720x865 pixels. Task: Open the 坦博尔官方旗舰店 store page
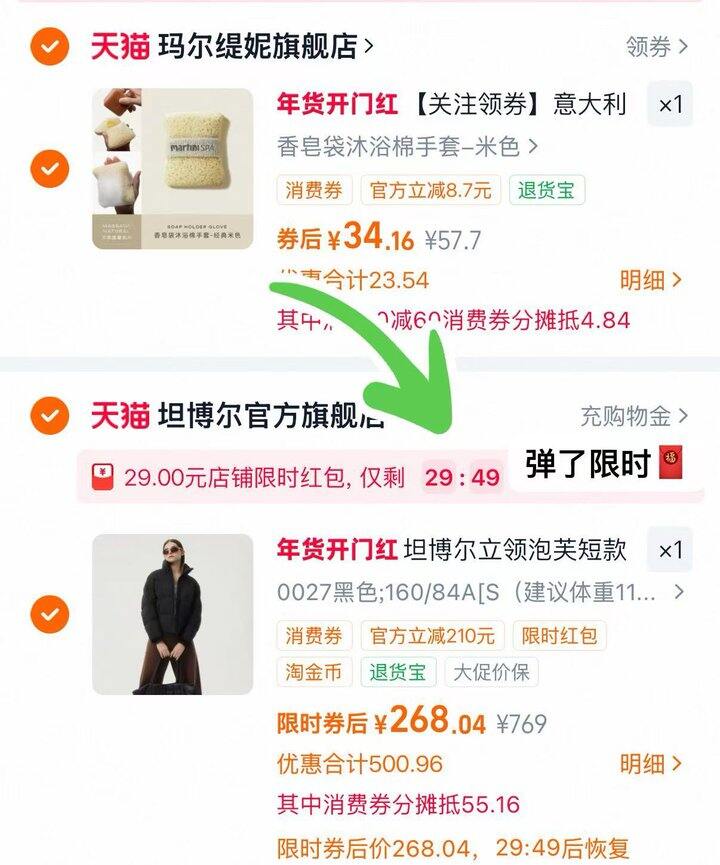(x=271, y=415)
